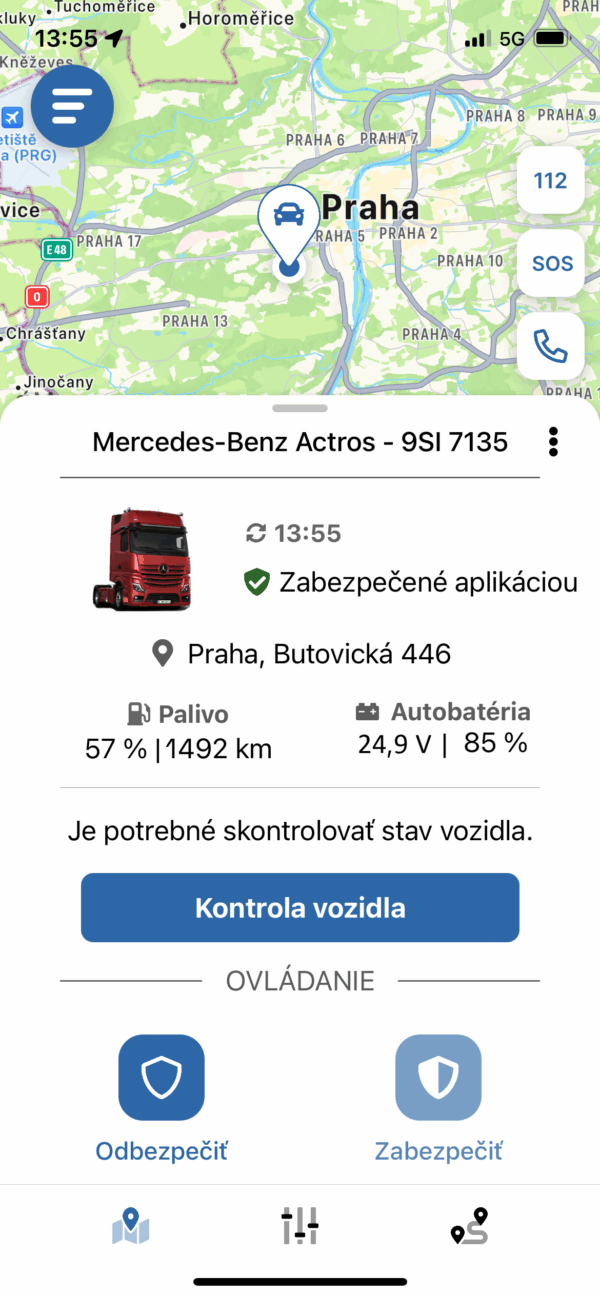Tap the phone call icon
The width and height of the screenshot is (600, 1298).
[550, 346]
